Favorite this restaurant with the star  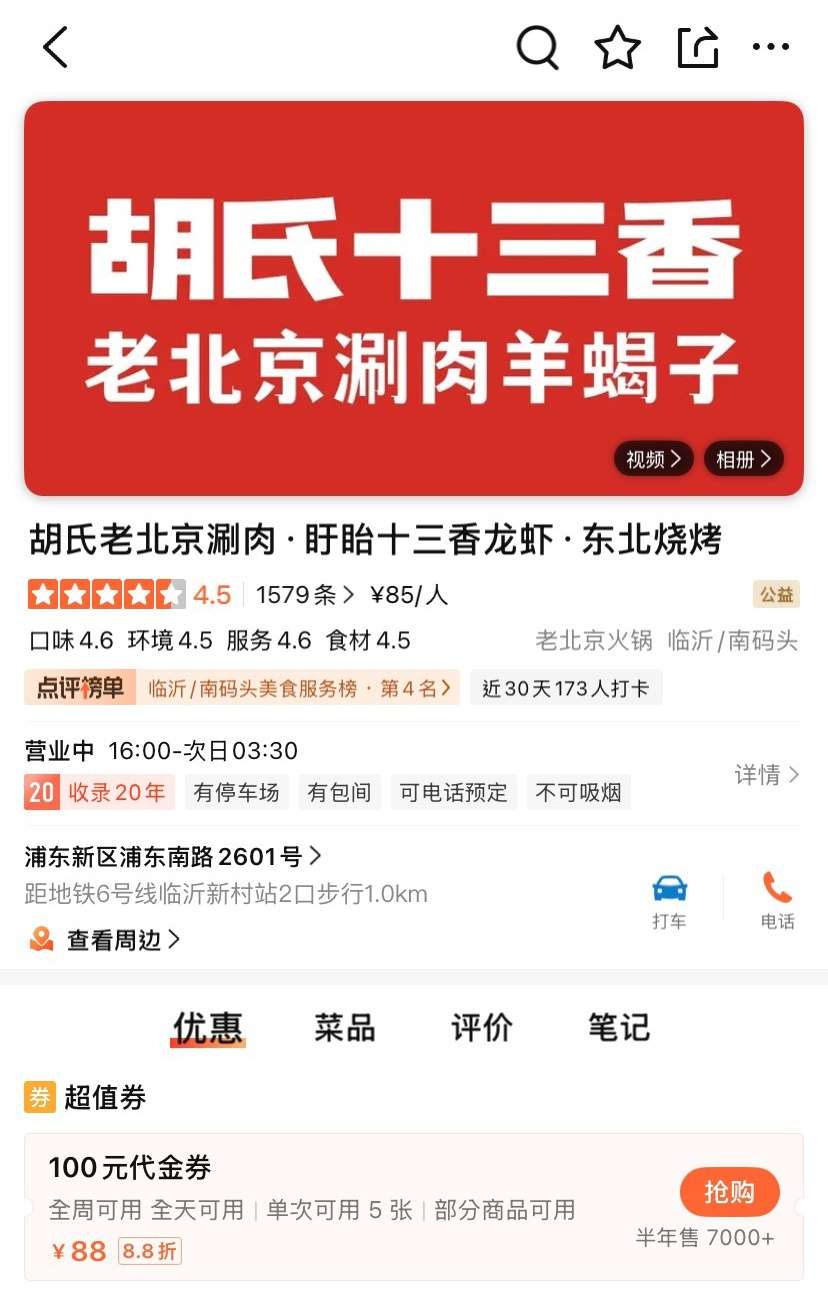[x=617, y=47]
